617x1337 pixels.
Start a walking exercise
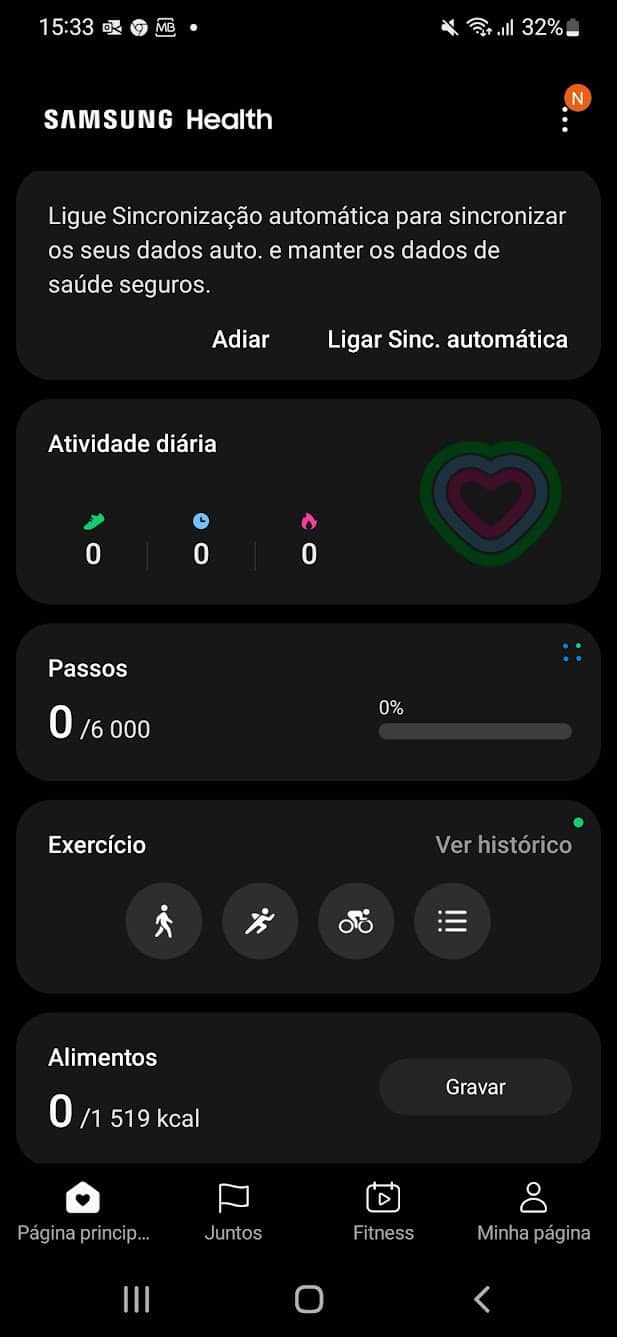click(164, 921)
